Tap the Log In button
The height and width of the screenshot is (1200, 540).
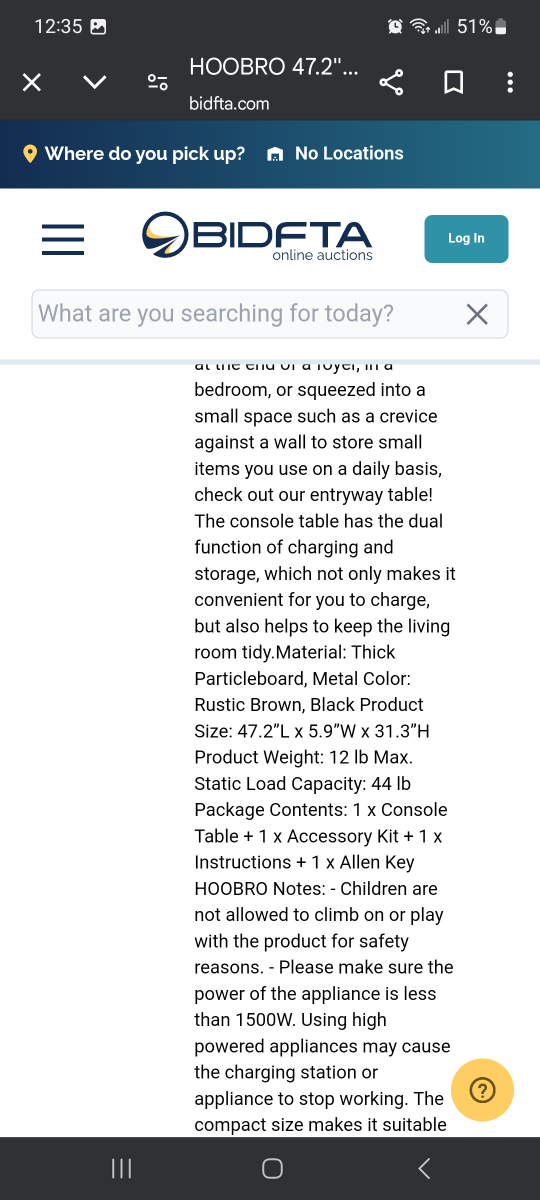click(466, 239)
